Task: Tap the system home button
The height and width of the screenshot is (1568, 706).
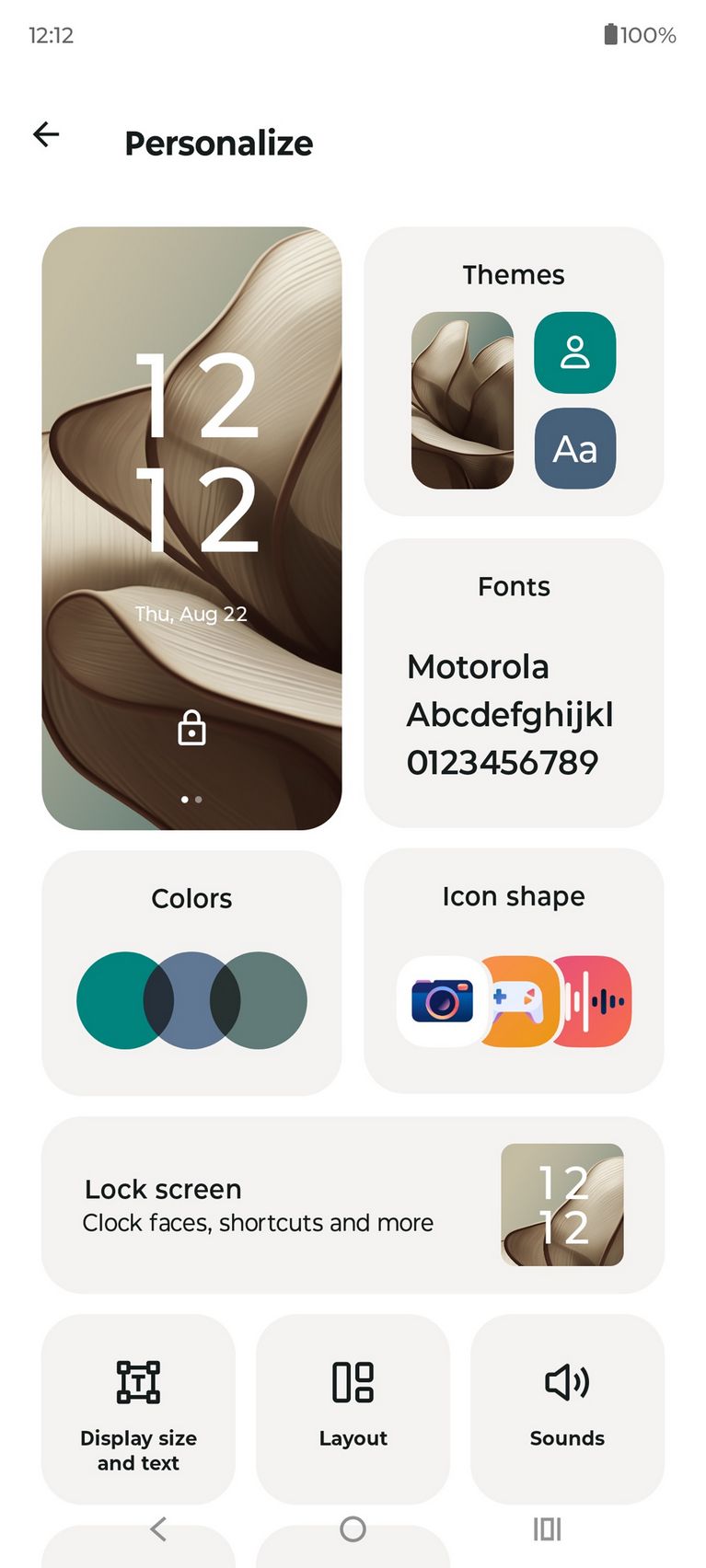Action: (353, 1529)
